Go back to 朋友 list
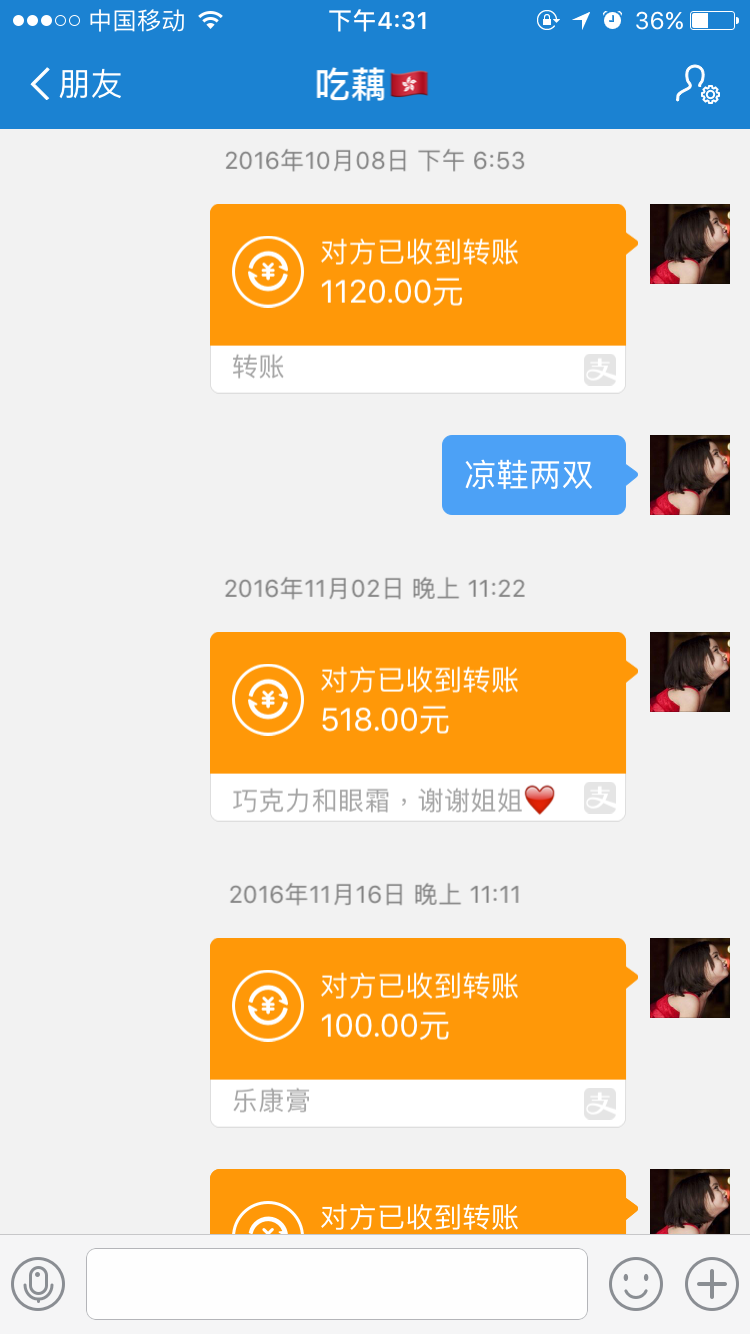Image resolution: width=750 pixels, height=1334 pixels. pos(75,84)
